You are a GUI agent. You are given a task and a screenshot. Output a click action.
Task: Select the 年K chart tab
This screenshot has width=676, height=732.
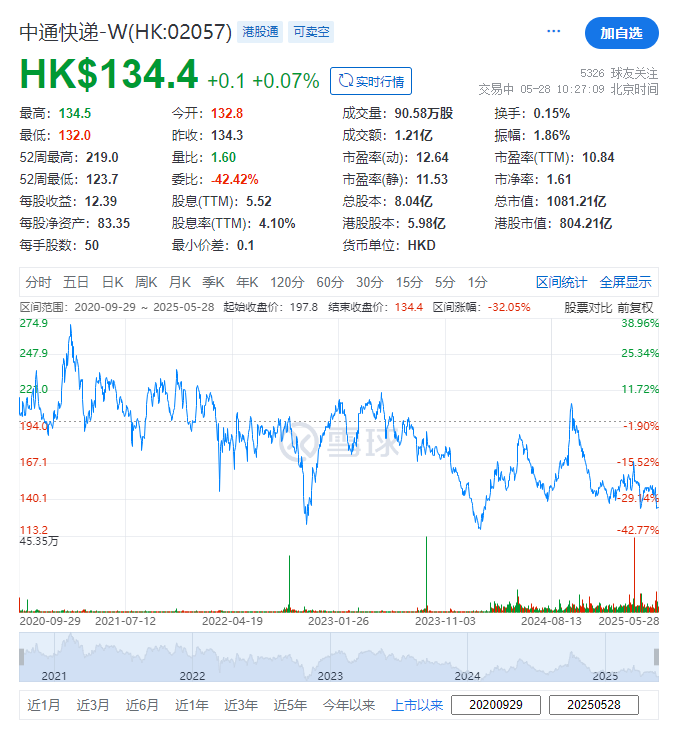[x=247, y=282]
